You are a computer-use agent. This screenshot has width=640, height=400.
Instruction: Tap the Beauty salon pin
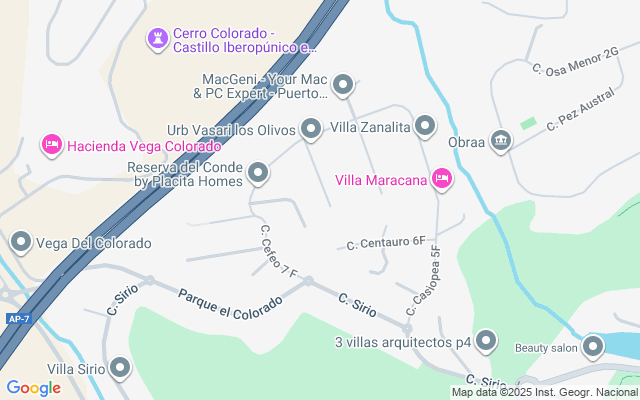(x=594, y=347)
